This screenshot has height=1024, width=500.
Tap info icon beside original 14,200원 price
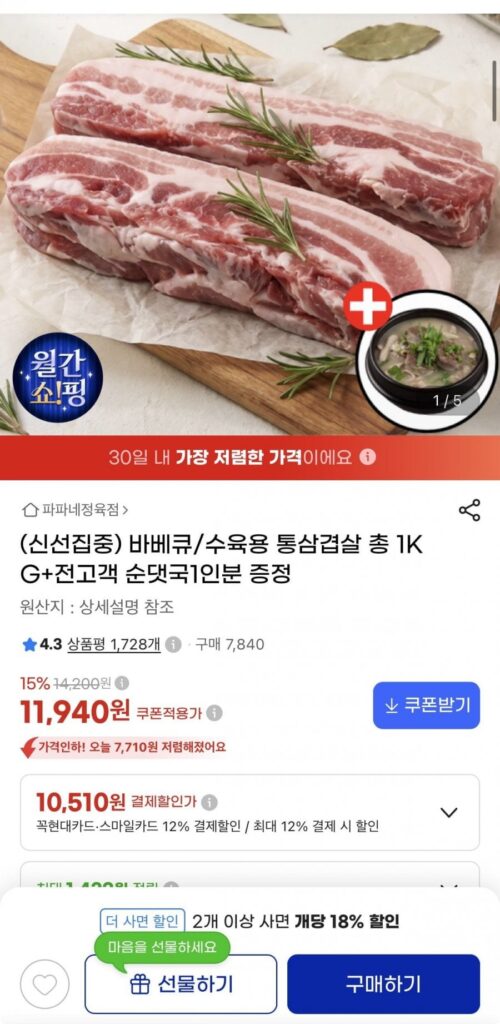[x=122, y=683]
